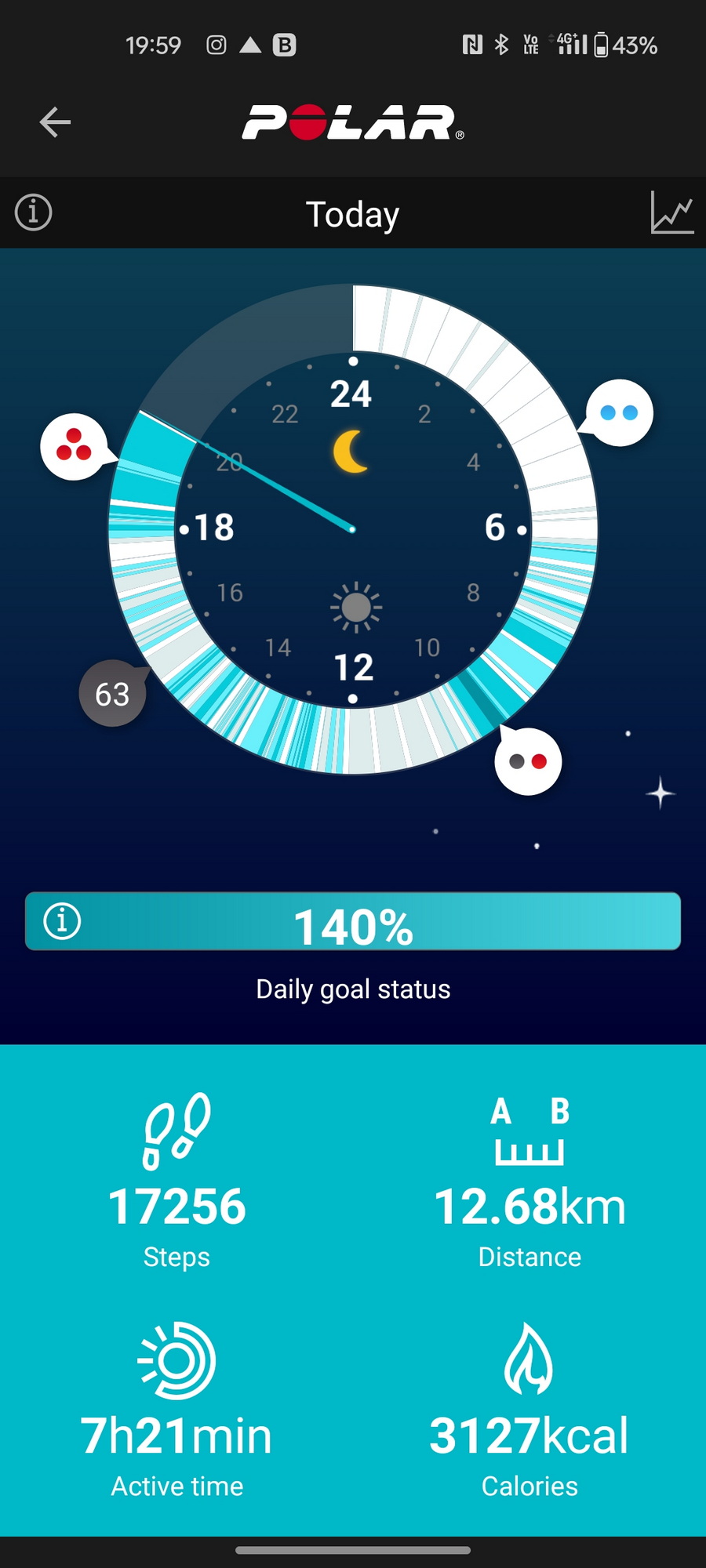The height and width of the screenshot is (1568, 706).
Task: Open the info icon beside Today
Action: click(34, 212)
